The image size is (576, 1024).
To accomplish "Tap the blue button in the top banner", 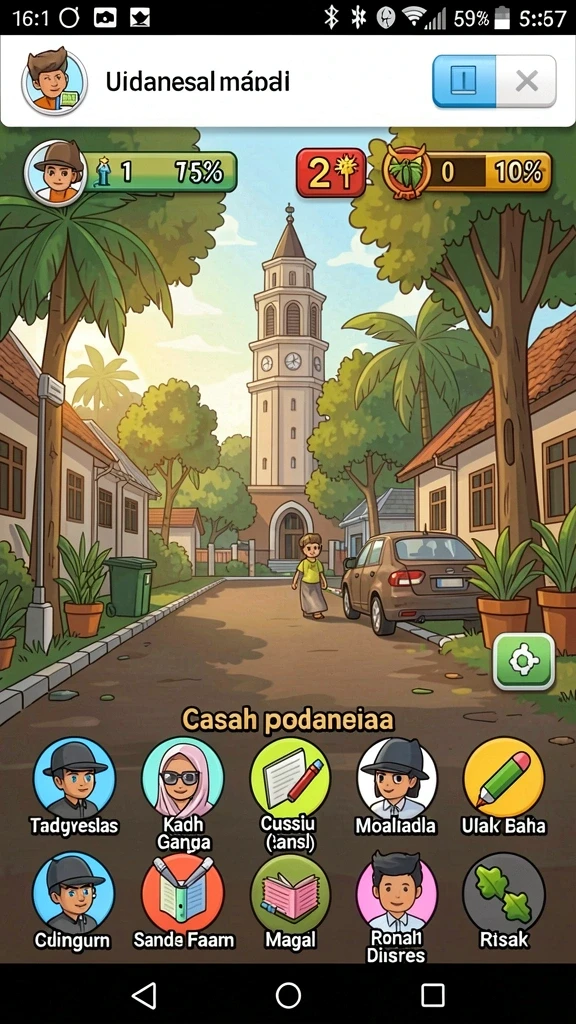I will (464, 82).
